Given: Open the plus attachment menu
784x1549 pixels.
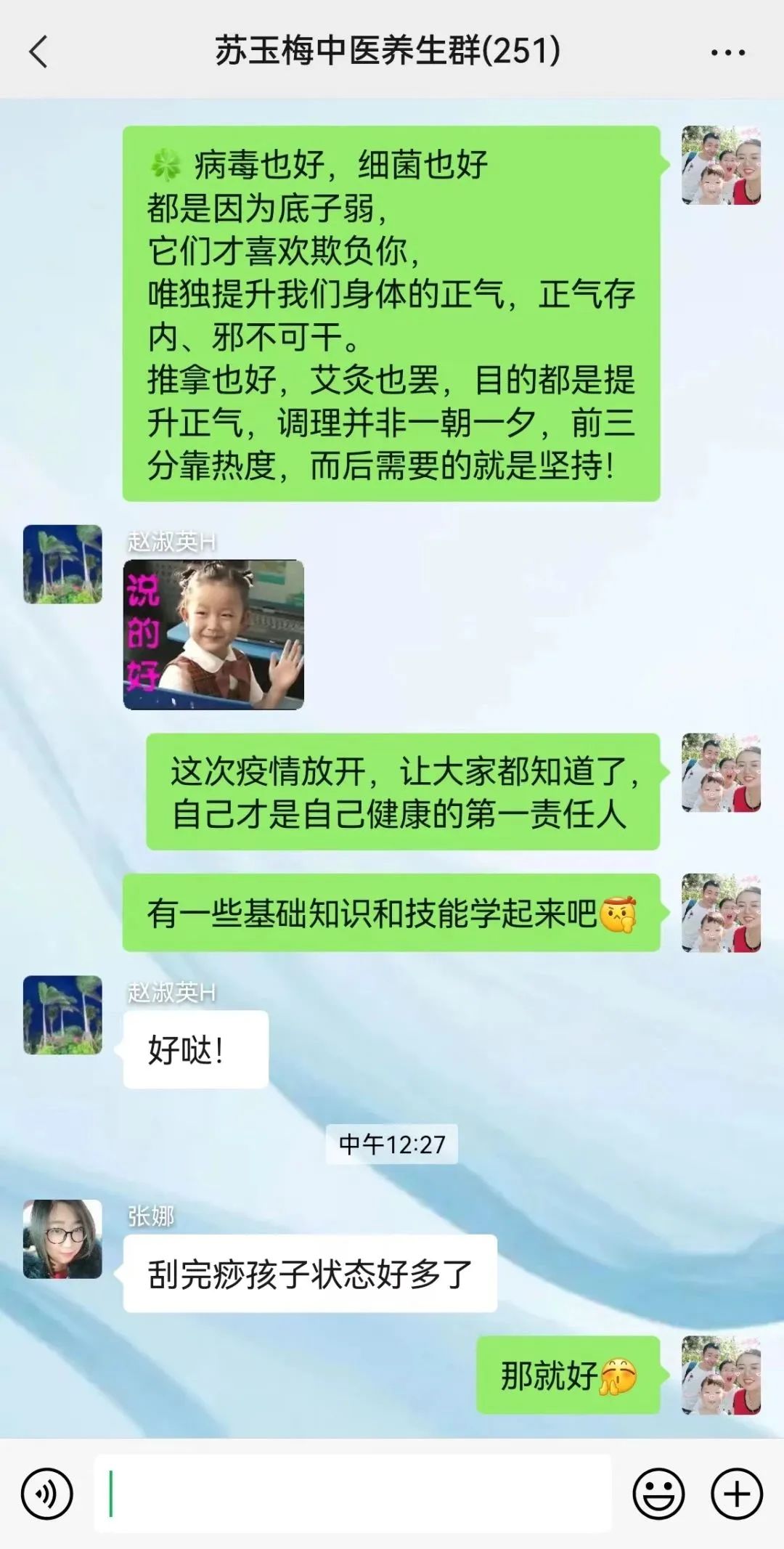Looking at the screenshot, I should pos(736,1494).
